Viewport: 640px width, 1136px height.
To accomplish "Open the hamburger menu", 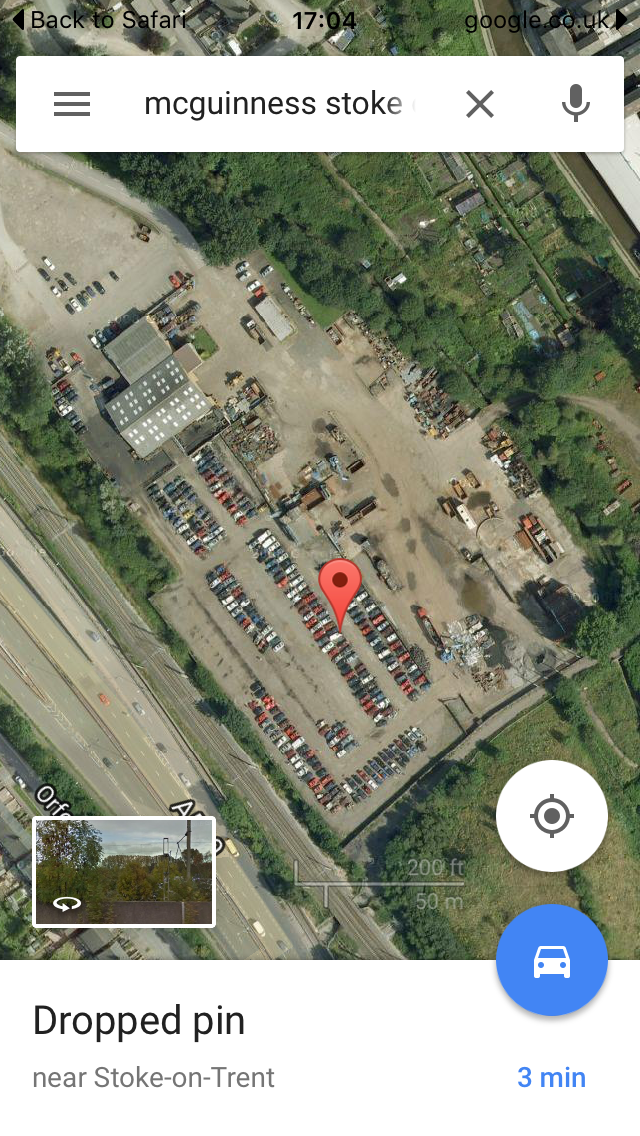I will (72, 104).
